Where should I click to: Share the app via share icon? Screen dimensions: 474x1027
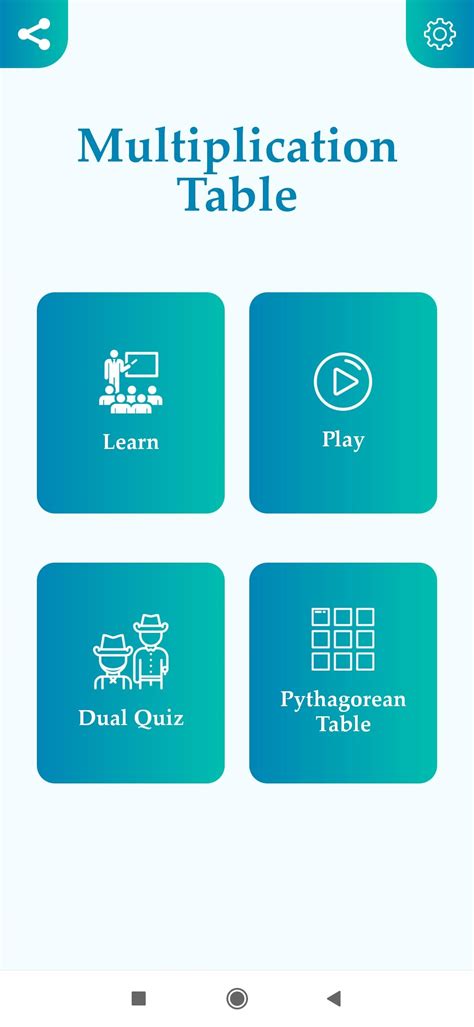point(34,34)
